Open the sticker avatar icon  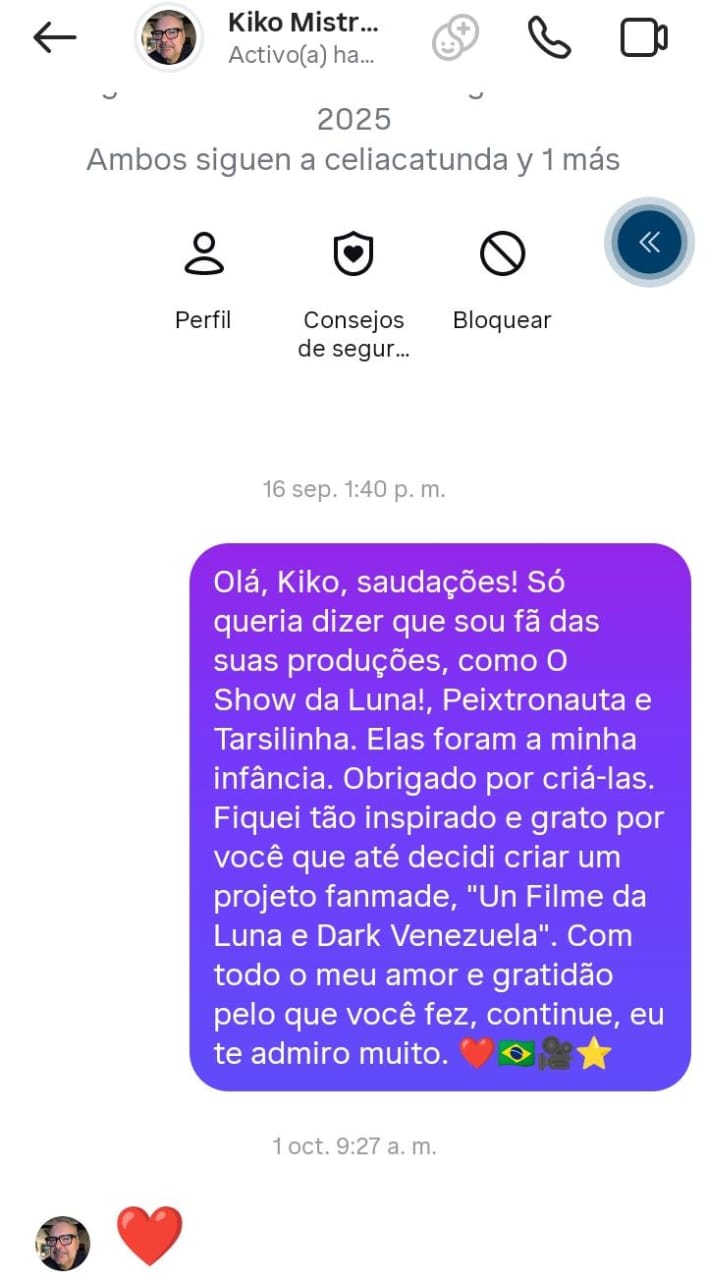tap(455, 38)
